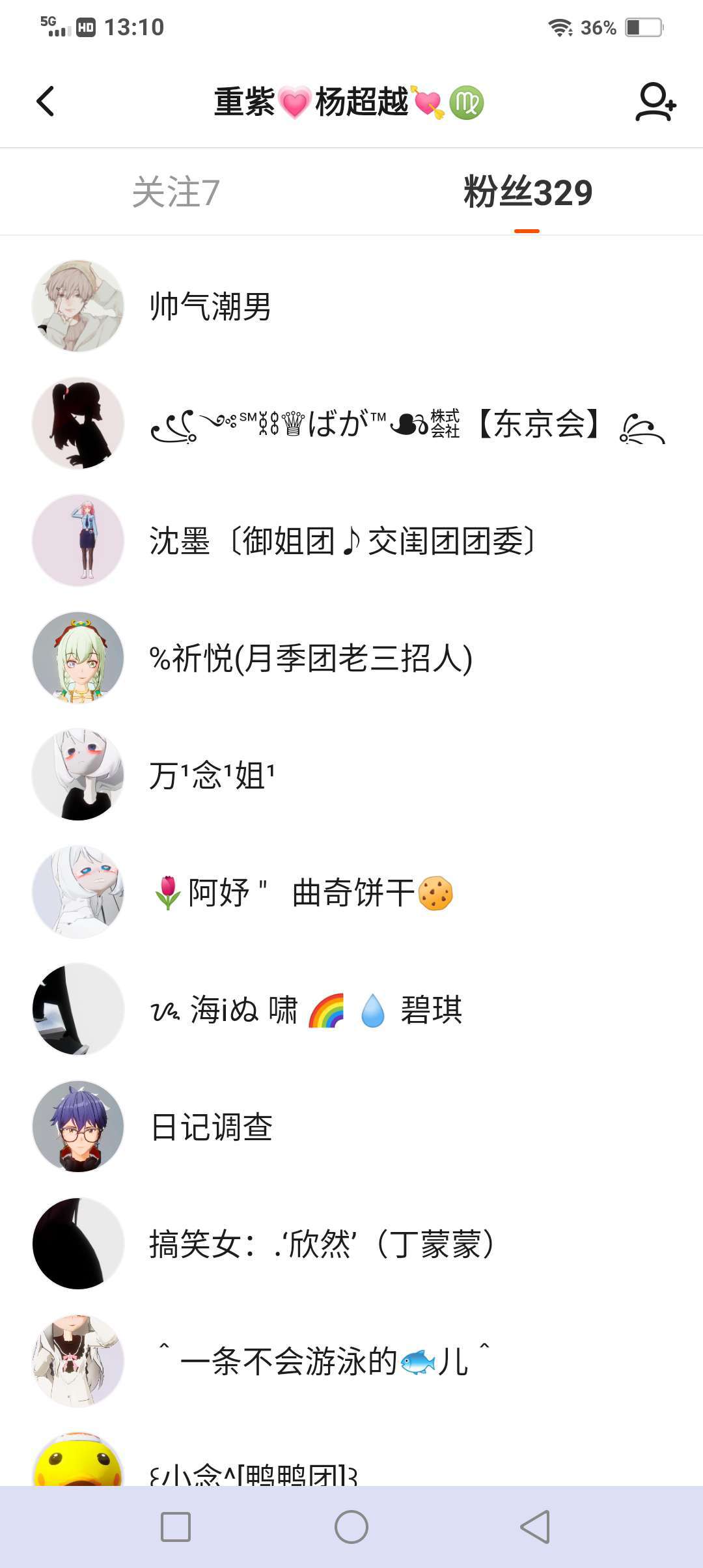Open follower 万¹念¹姐¹

click(x=351, y=775)
